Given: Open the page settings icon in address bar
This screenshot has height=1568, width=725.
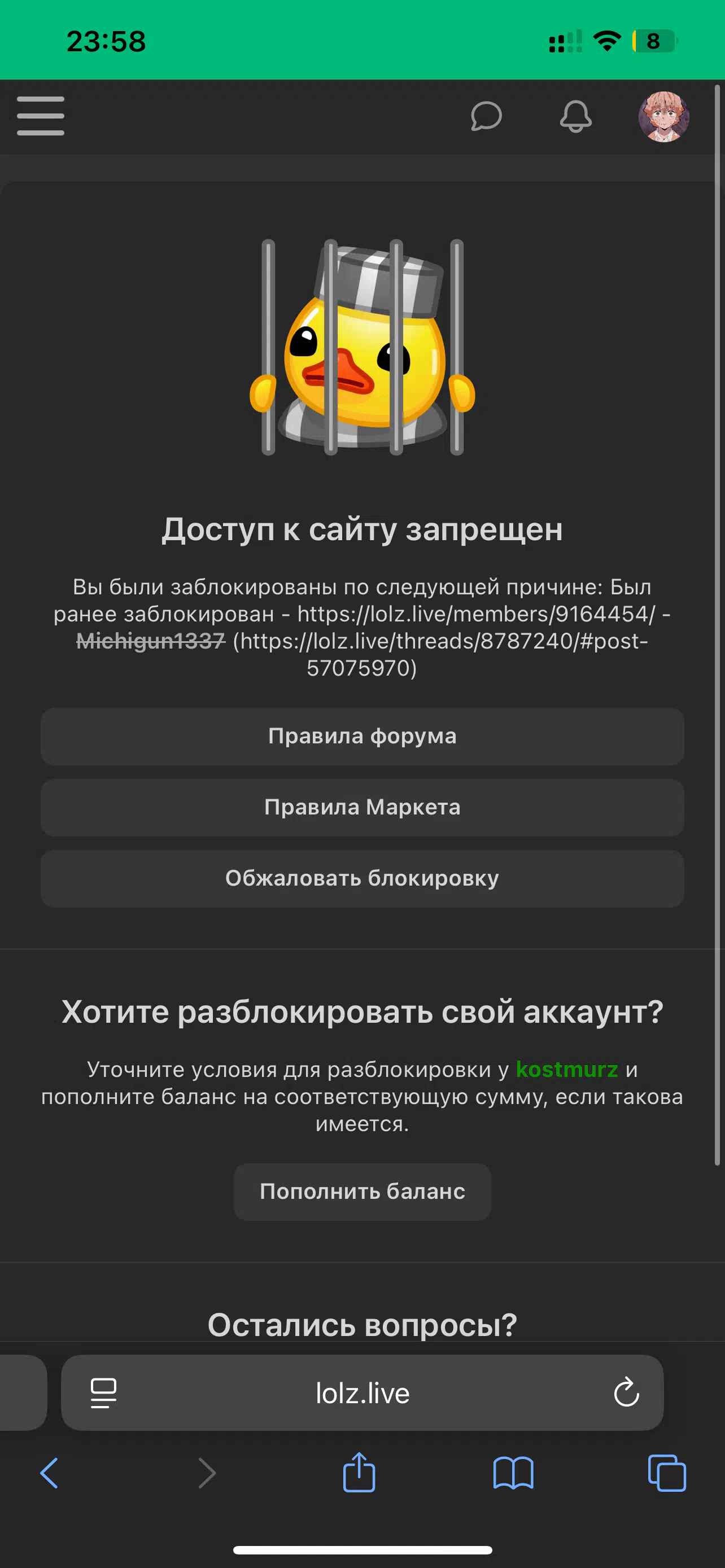Looking at the screenshot, I should tap(103, 1392).
